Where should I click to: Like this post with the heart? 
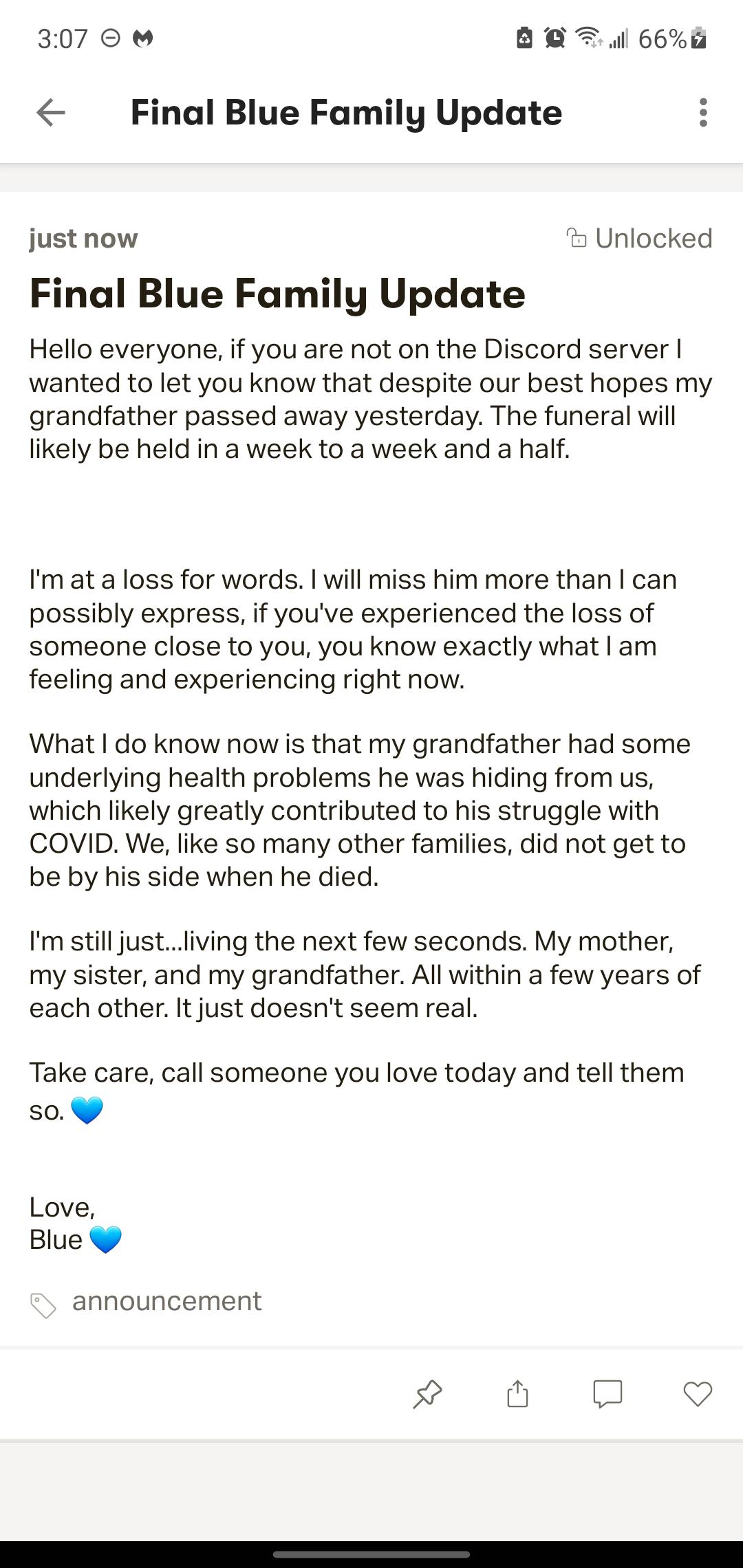(698, 1394)
